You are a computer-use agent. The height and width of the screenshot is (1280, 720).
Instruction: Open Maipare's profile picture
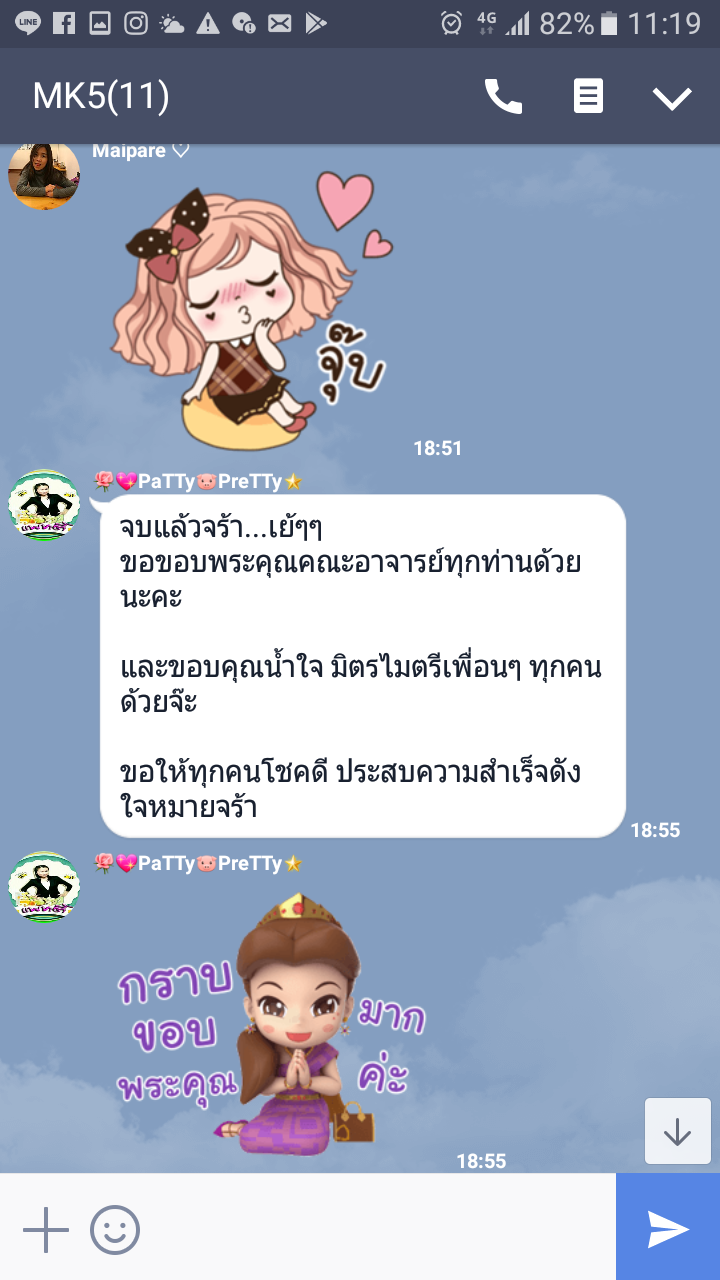coord(44,176)
